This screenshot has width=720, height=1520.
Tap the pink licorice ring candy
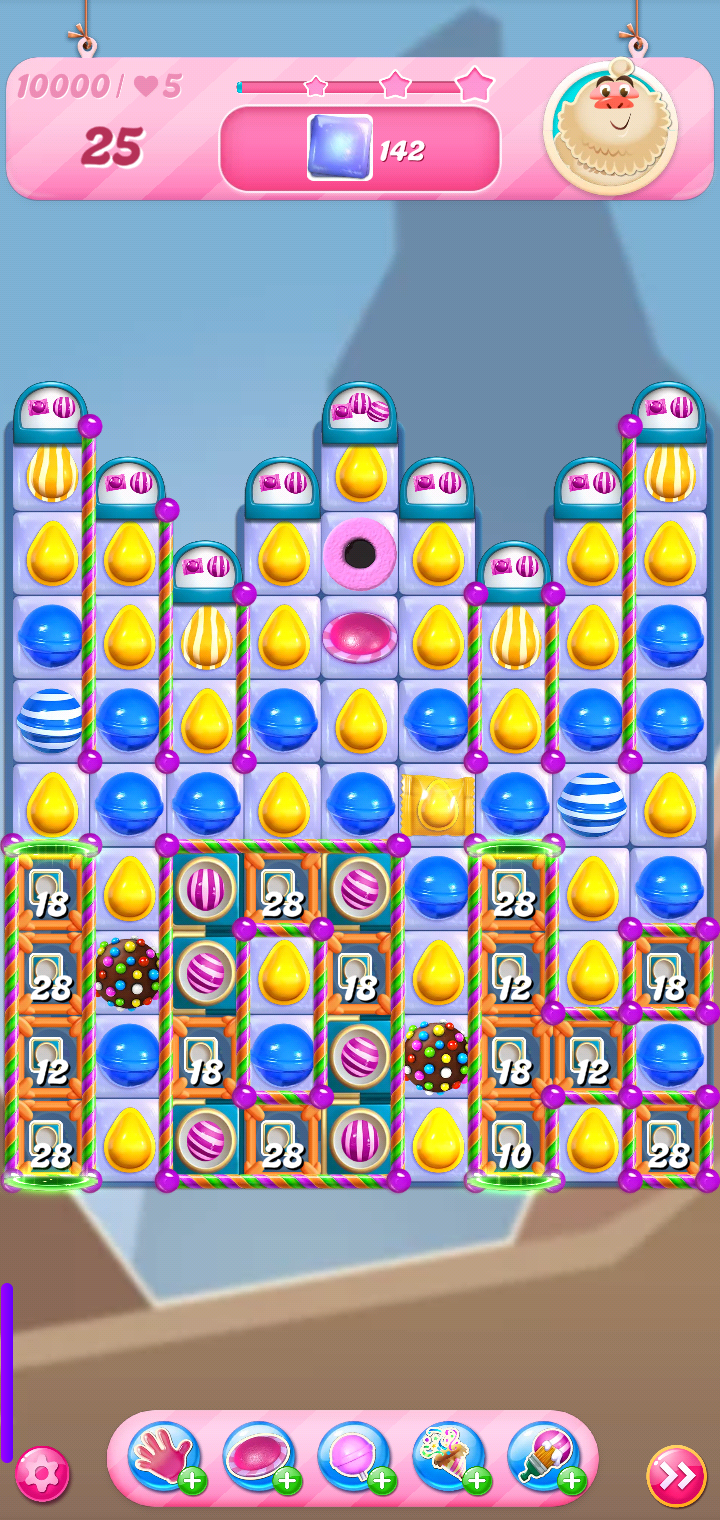pos(359,552)
